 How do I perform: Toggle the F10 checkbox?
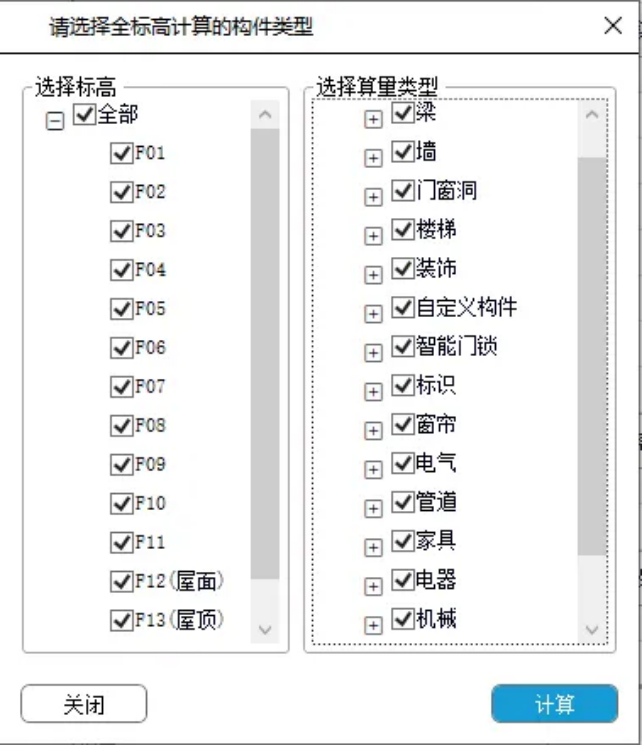122,503
